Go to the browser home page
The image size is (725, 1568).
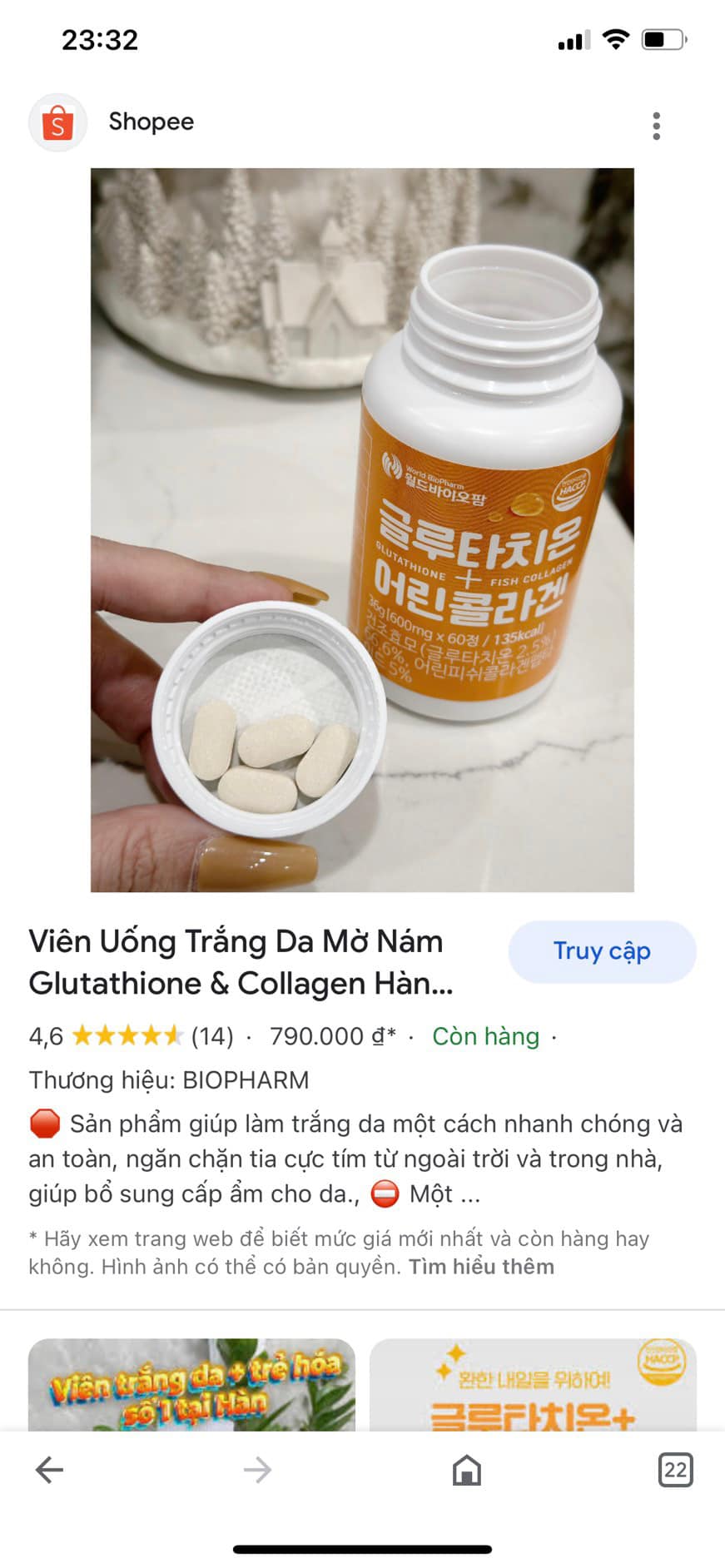(467, 1470)
